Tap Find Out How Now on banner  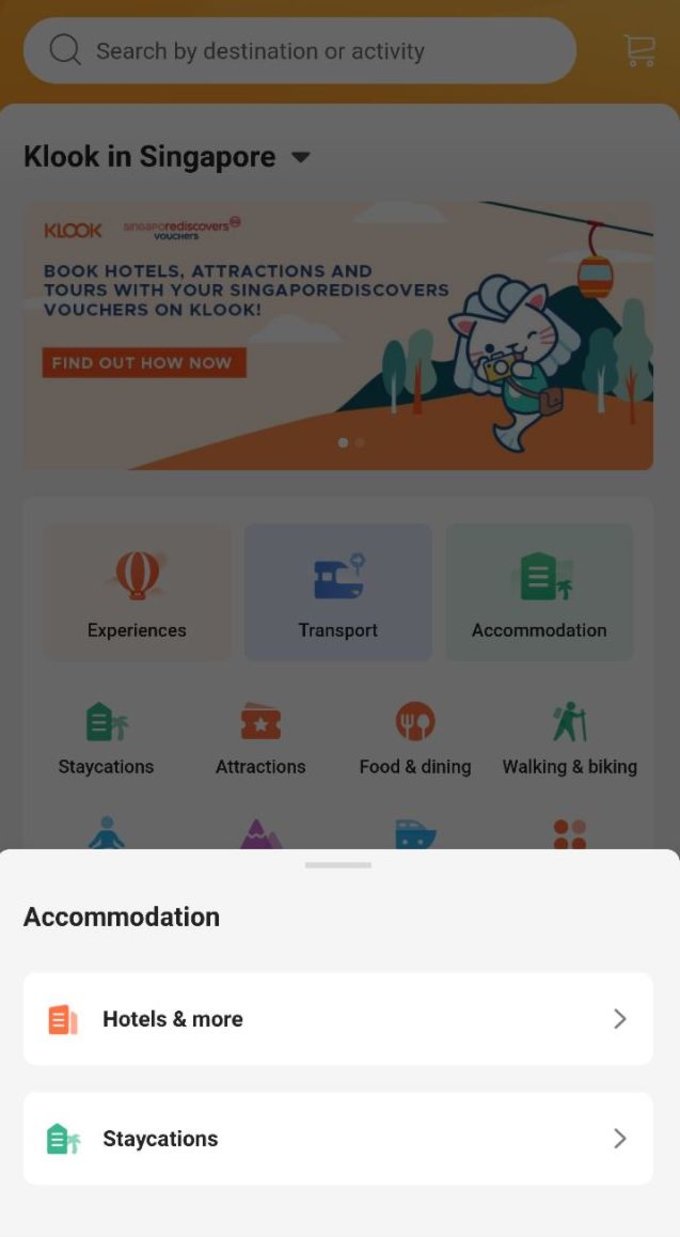[x=144, y=362]
